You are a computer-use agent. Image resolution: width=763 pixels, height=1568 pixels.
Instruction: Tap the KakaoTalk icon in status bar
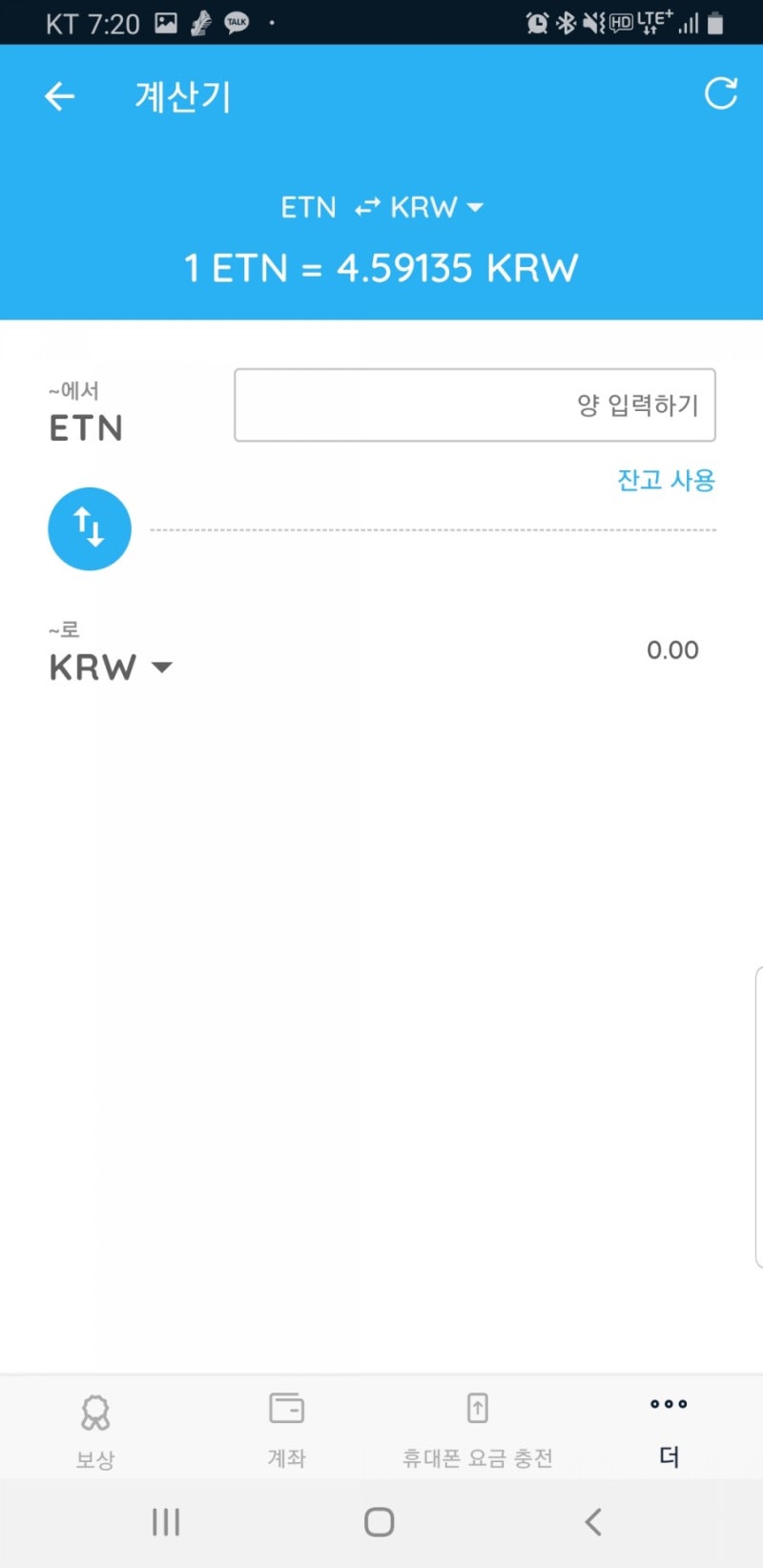[x=237, y=21]
